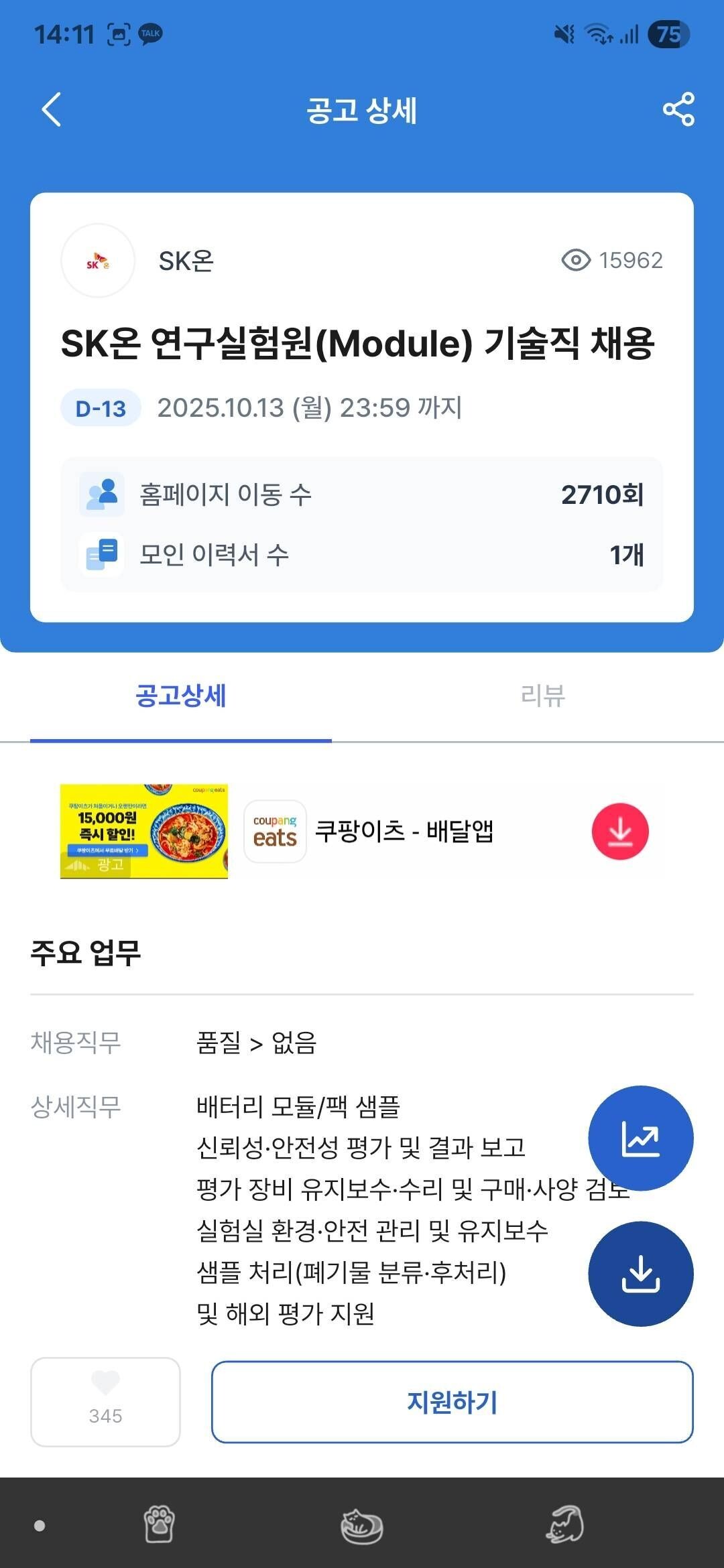
Task: Open the 15,000원 discount advertisement banner
Action: [x=144, y=831]
